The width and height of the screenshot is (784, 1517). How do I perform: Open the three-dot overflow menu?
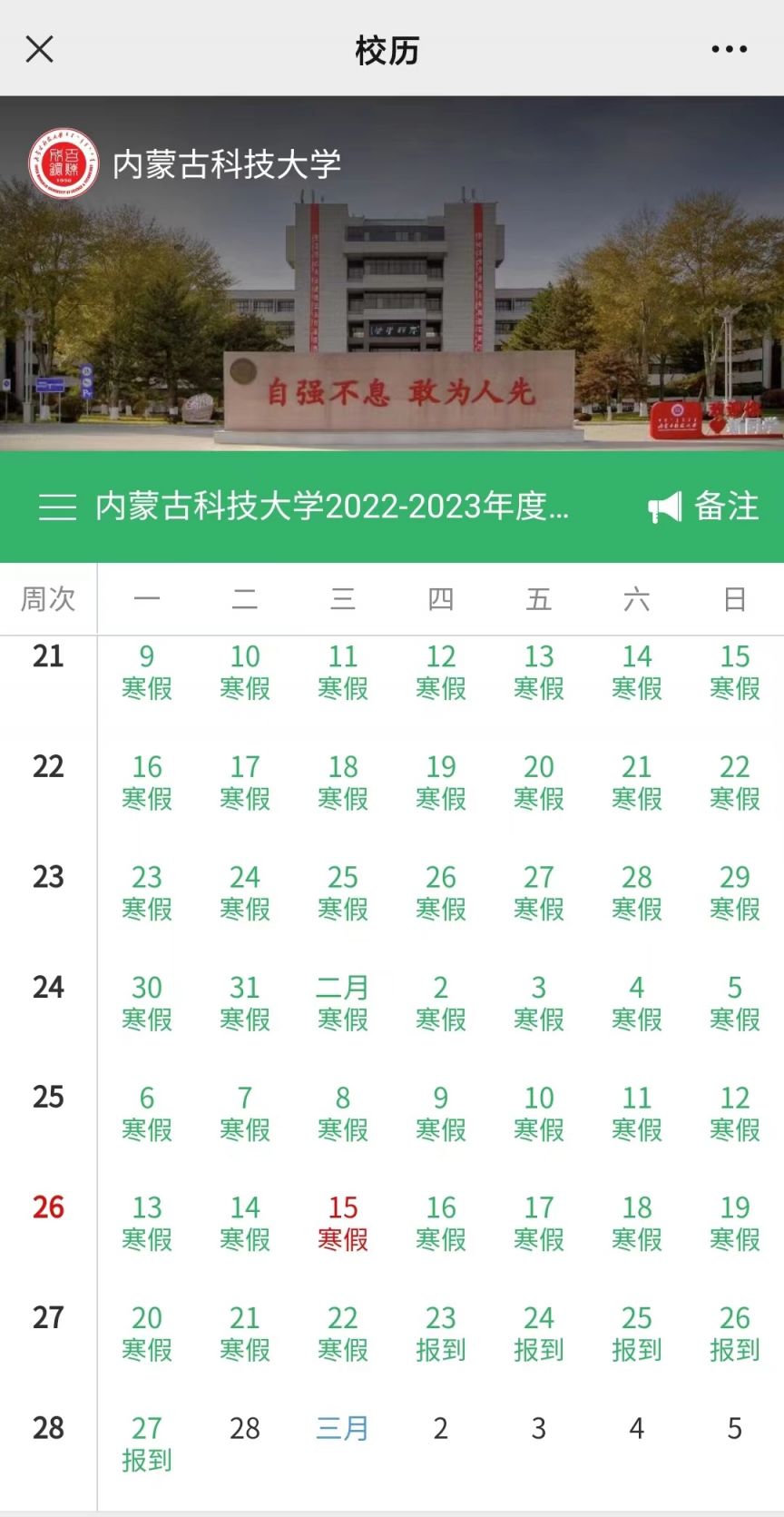point(729,50)
